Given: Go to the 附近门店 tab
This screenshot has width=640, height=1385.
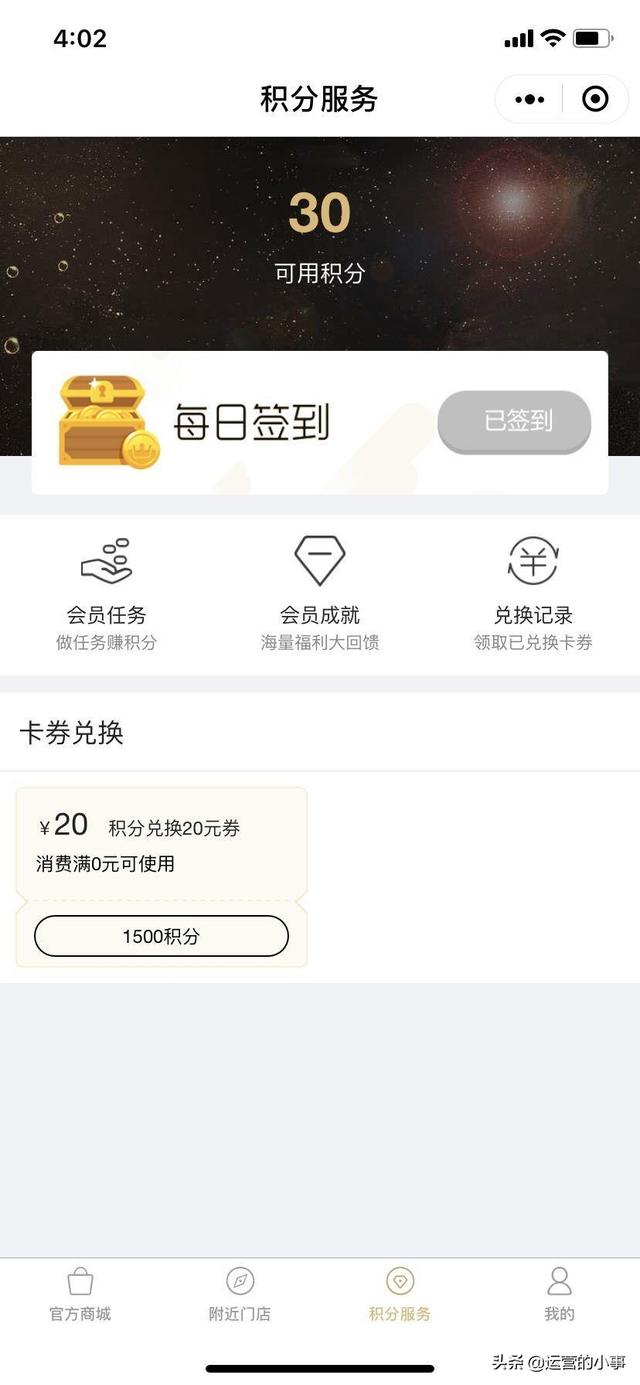Looking at the screenshot, I should coord(240,1294).
